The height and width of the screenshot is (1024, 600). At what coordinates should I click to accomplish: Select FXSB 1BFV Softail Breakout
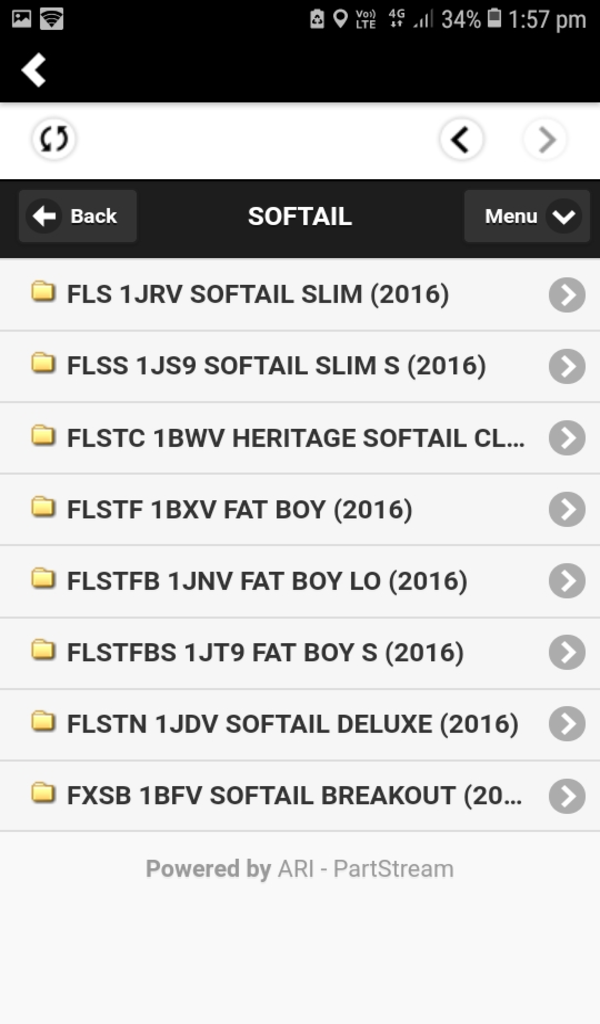point(294,796)
